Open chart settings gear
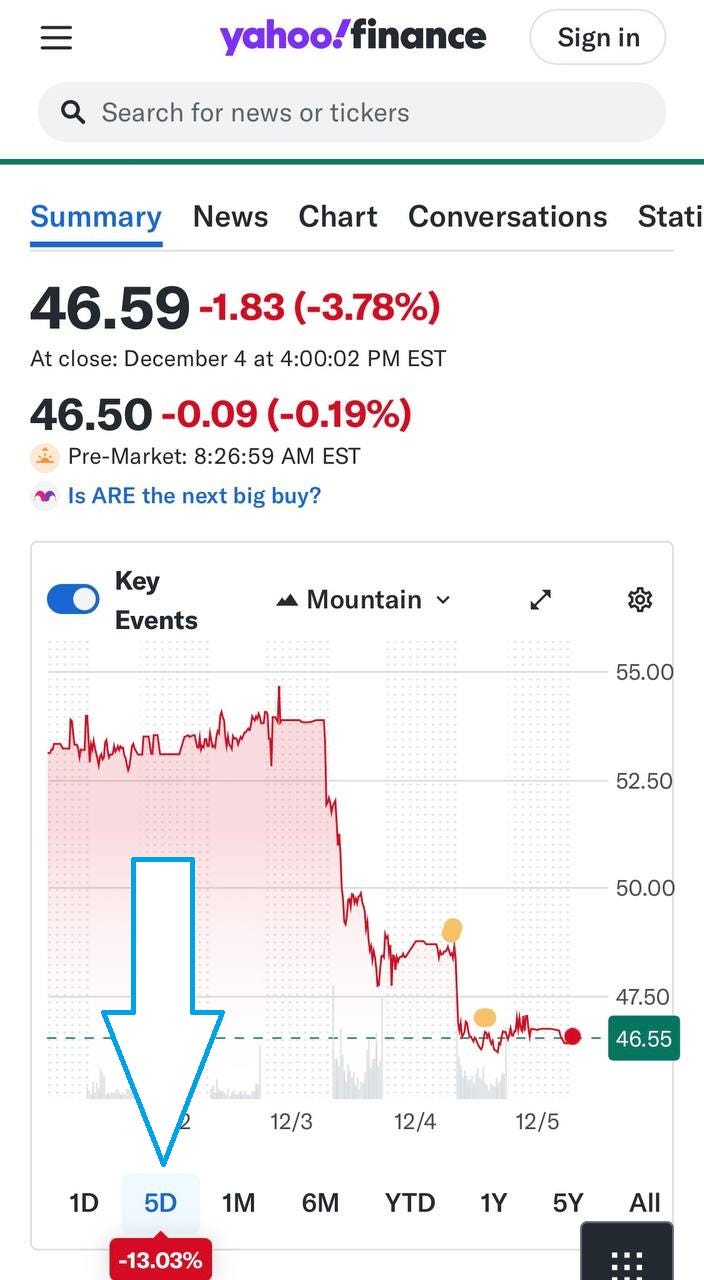Image resolution: width=704 pixels, height=1280 pixels. click(640, 600)
